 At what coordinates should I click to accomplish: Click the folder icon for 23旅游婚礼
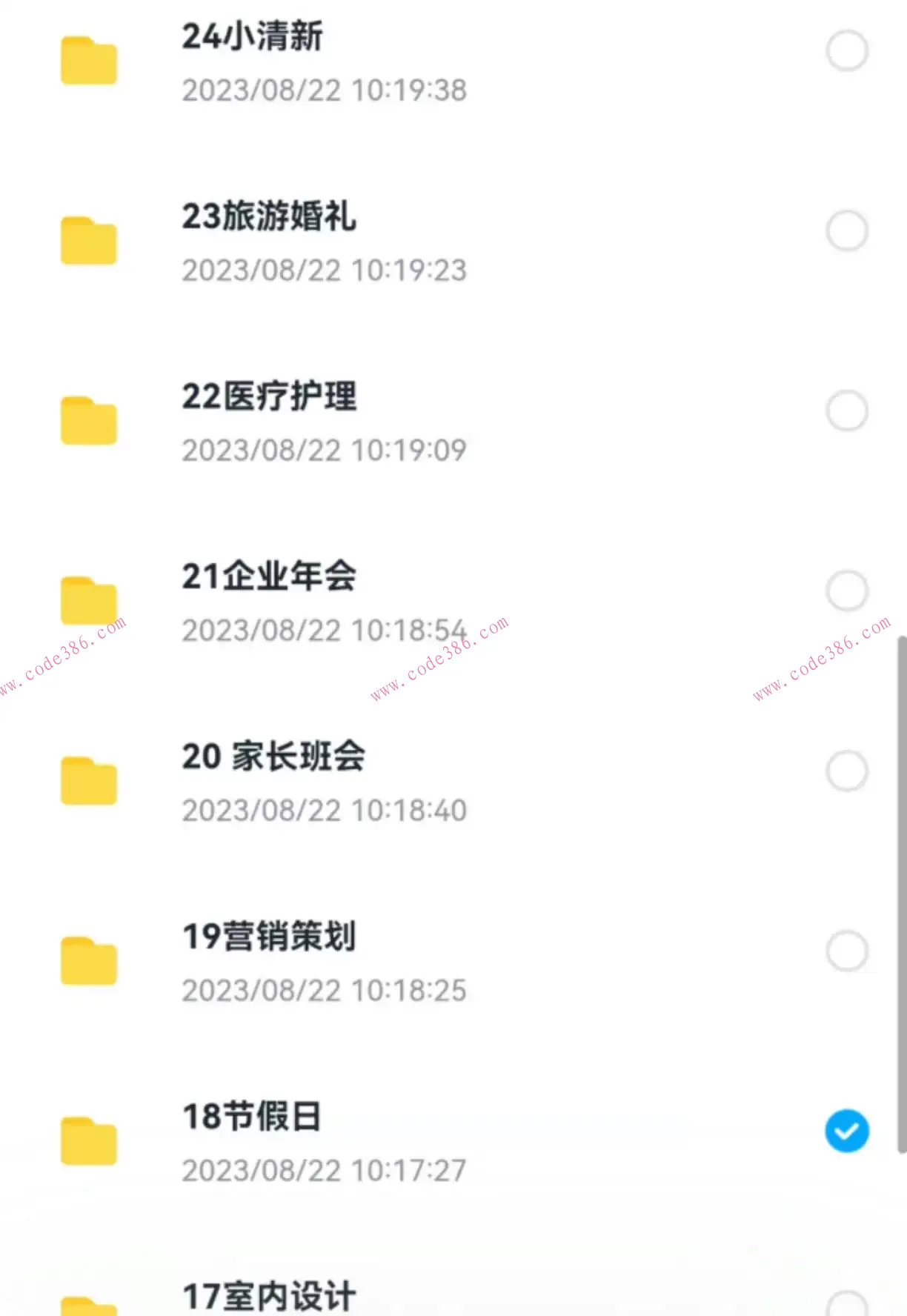click(x=88, y=242)
